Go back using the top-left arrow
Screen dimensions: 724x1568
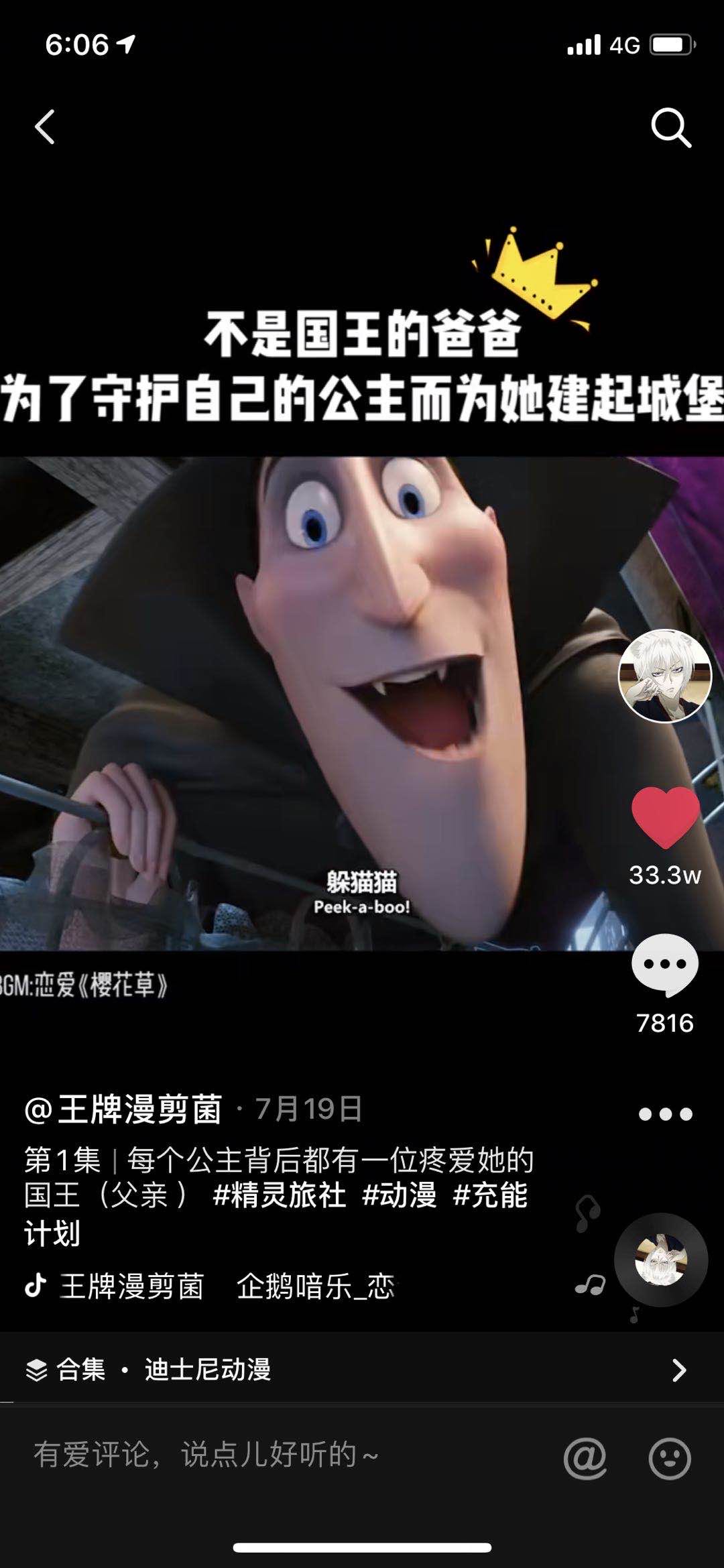45,127
